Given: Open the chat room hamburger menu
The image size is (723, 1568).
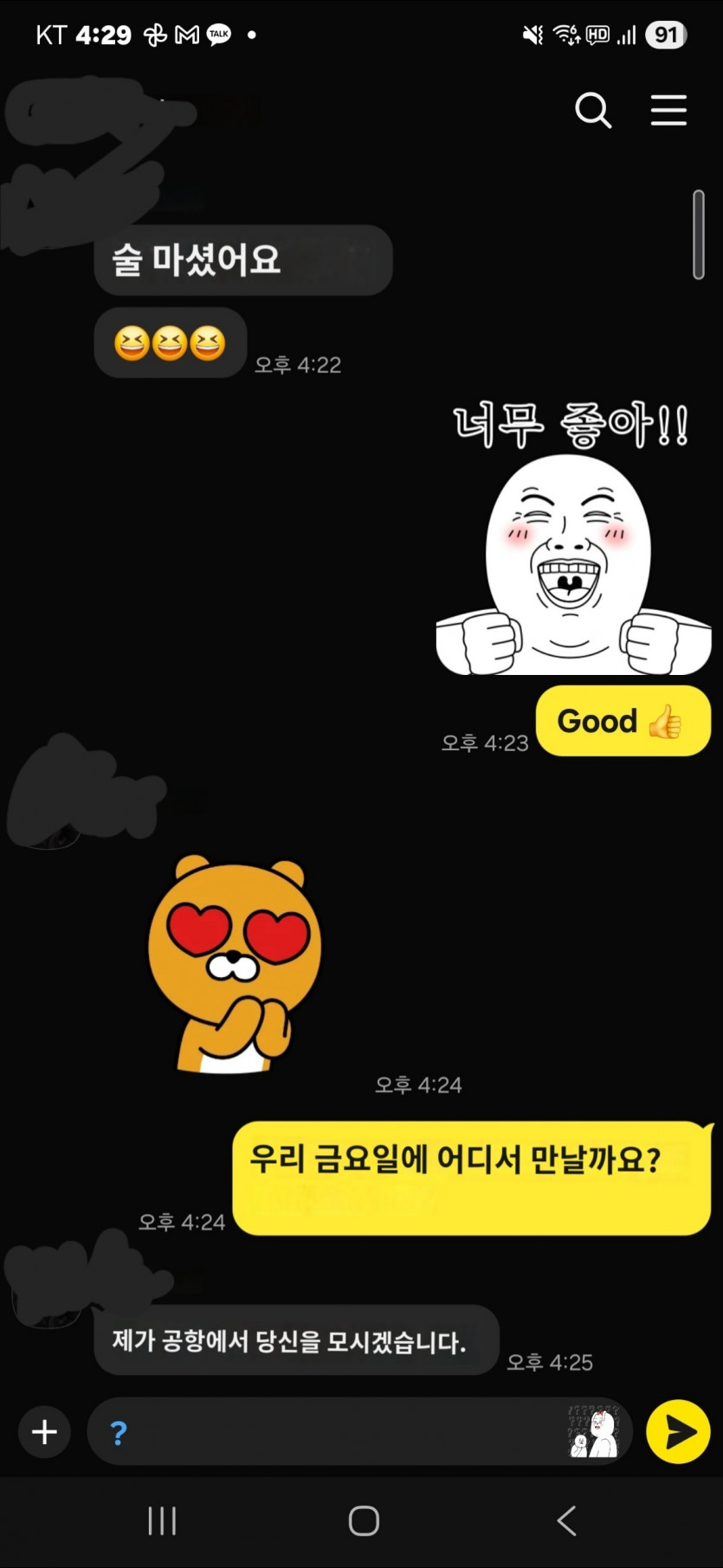Looking at the screenshot, I should pyautogui.click(x=668, y=111).
